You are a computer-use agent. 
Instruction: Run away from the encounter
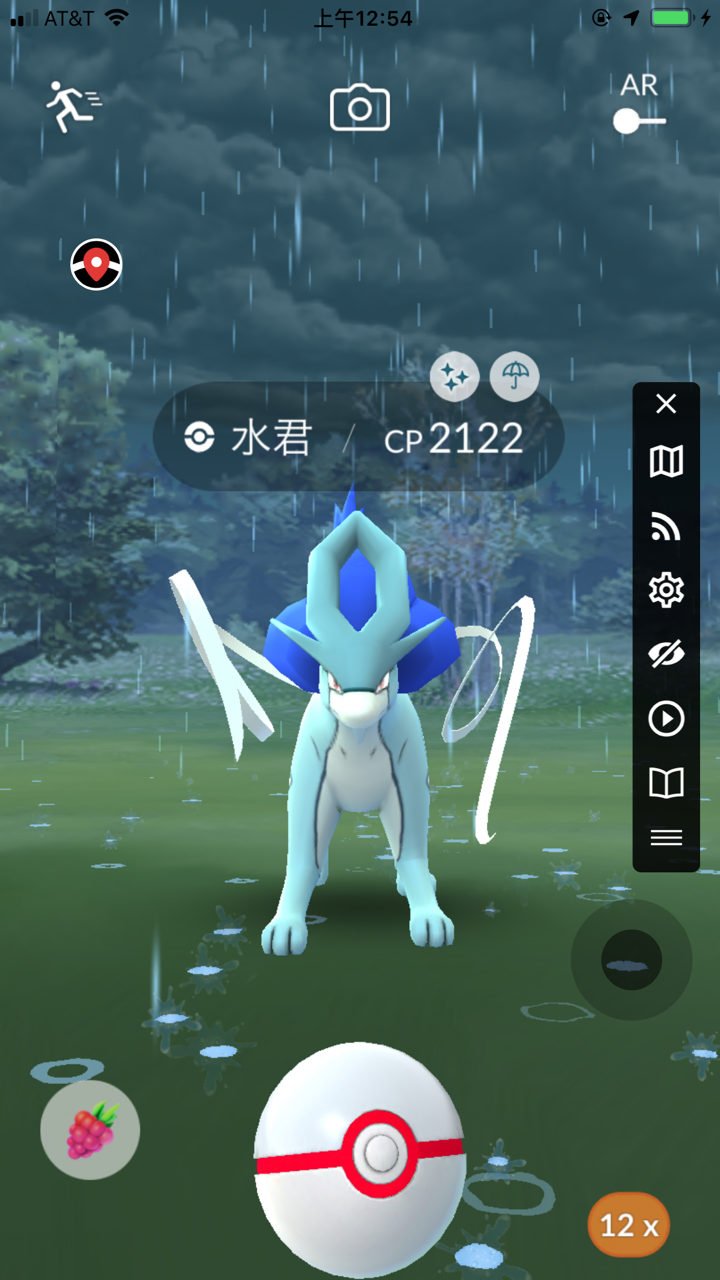[x=72, y=107]
